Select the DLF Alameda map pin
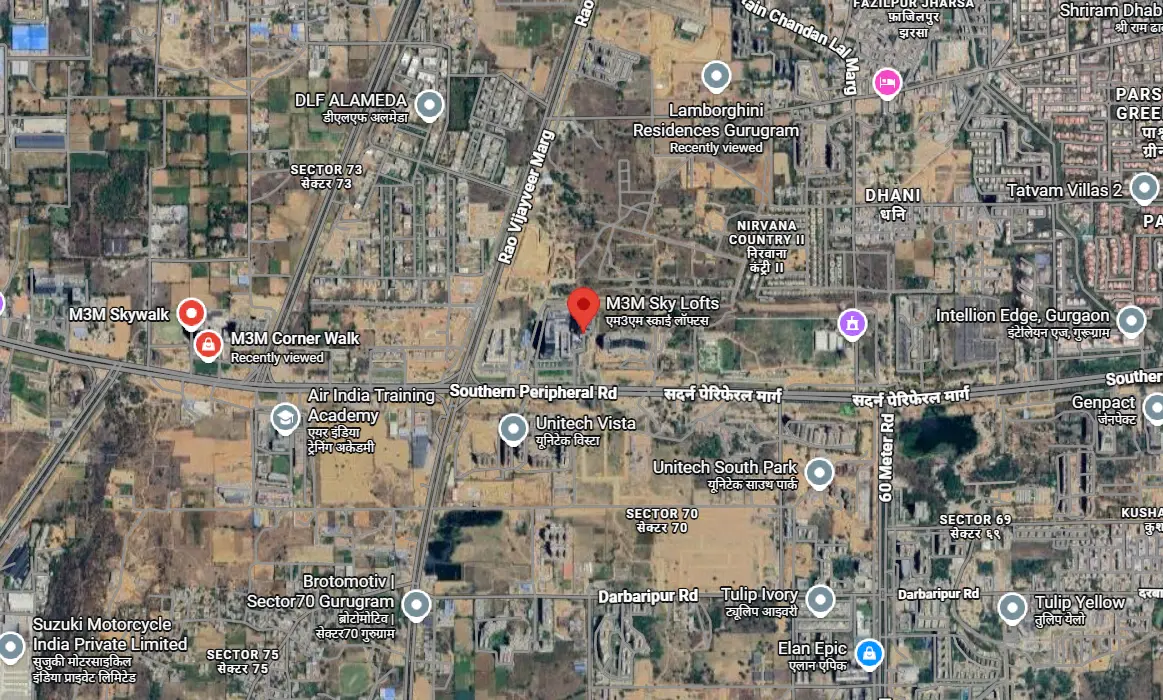 pyautogui.click(x=429, y=103)
